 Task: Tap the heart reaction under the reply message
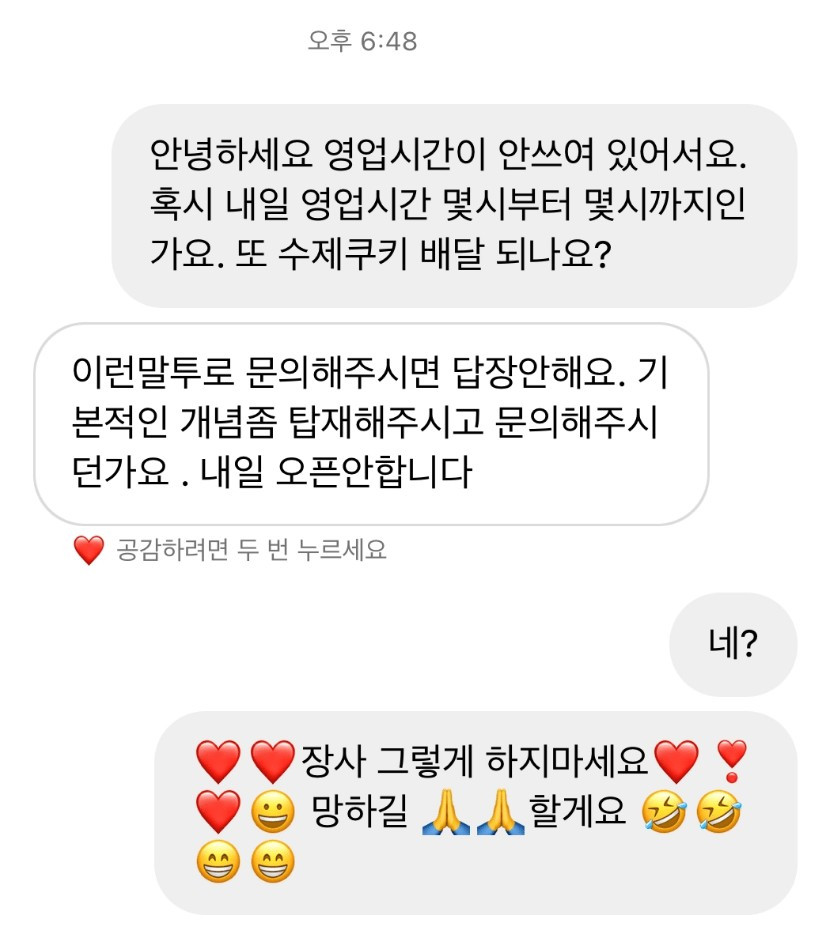click(89, 550)
